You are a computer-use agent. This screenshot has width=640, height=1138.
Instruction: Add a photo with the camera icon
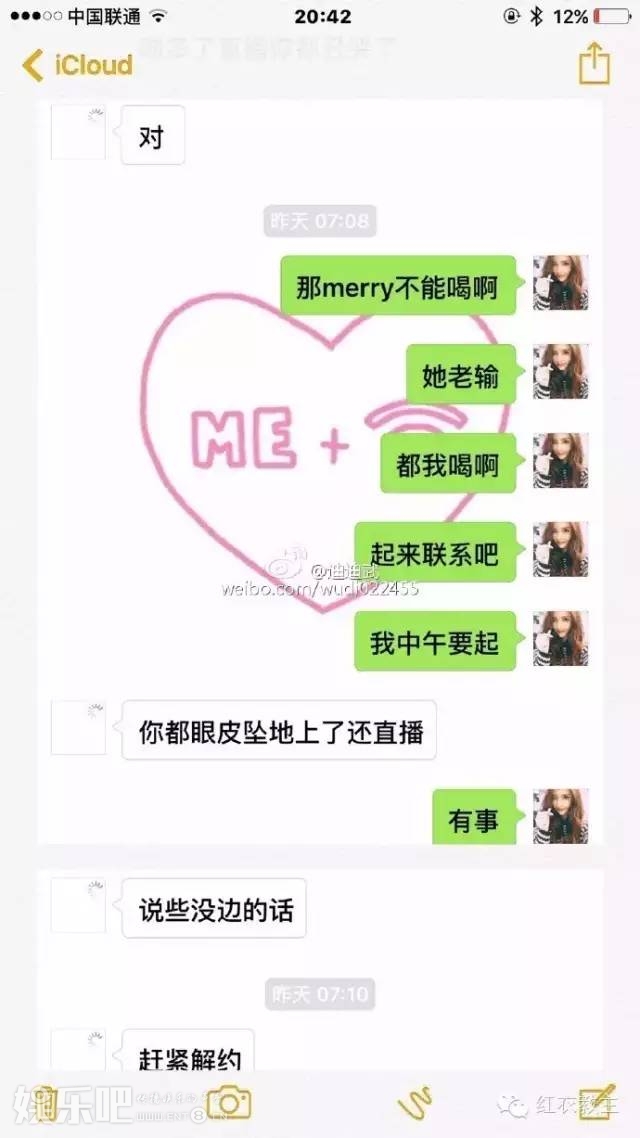[x=232, y=1103]
